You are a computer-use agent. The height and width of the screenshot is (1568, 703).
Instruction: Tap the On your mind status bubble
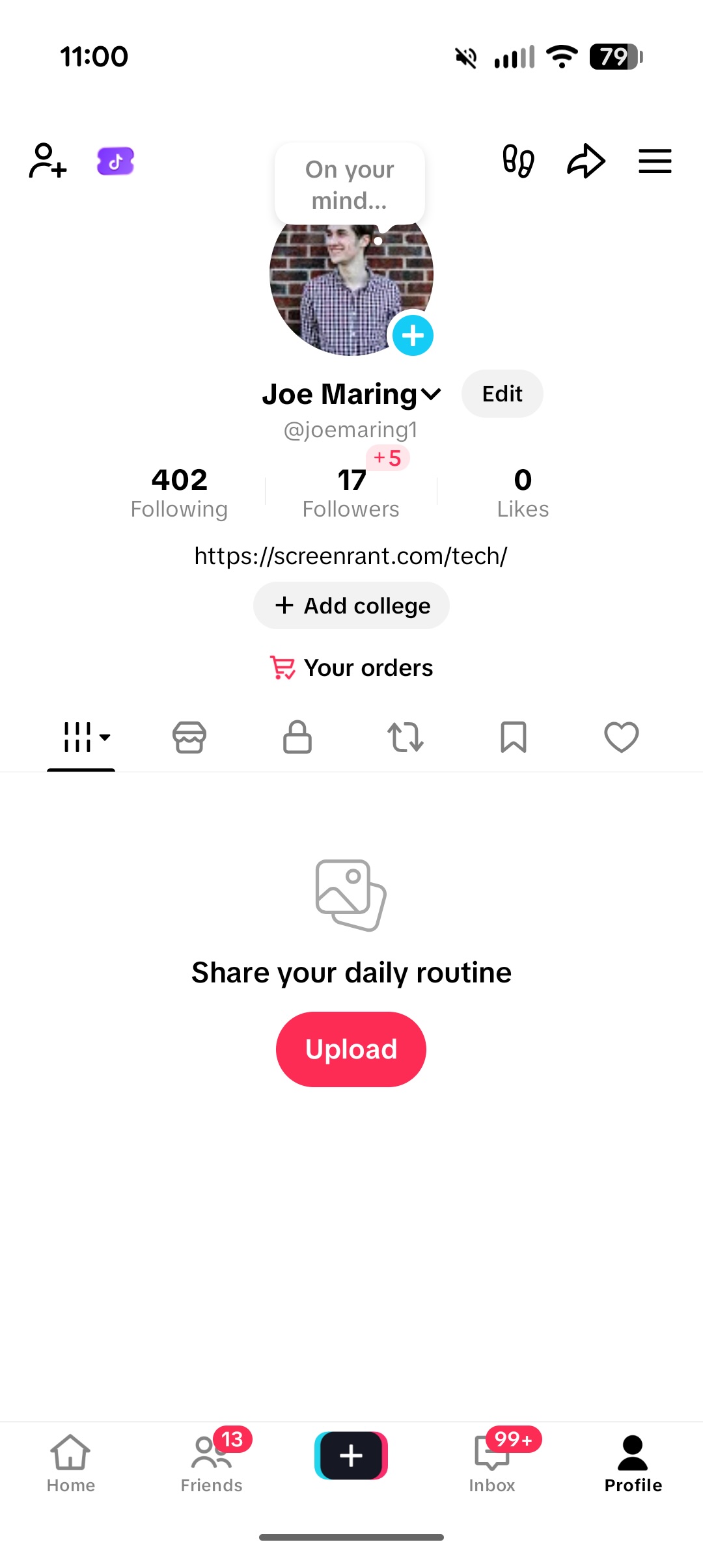[349, 184]
